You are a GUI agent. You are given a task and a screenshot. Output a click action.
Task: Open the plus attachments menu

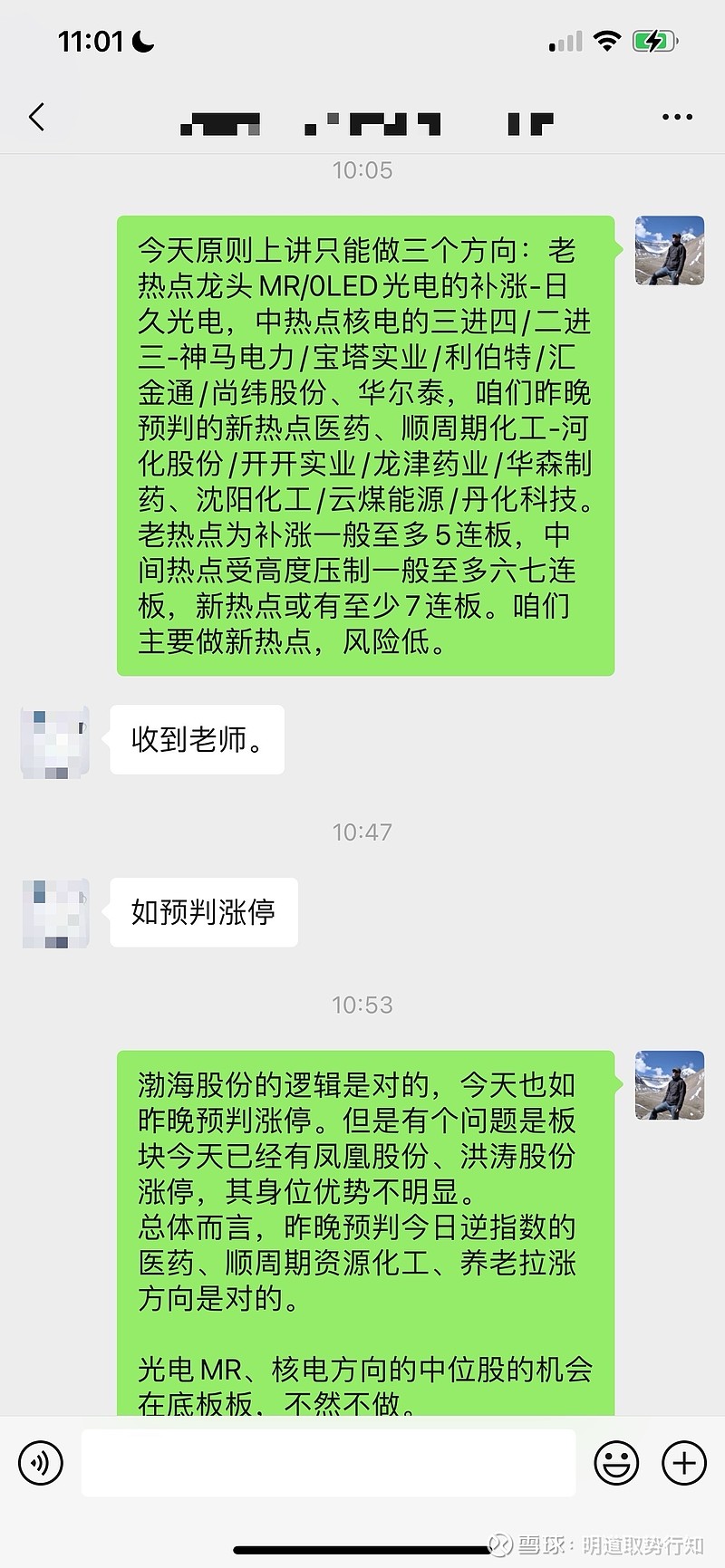click(x=684, y=1463)
